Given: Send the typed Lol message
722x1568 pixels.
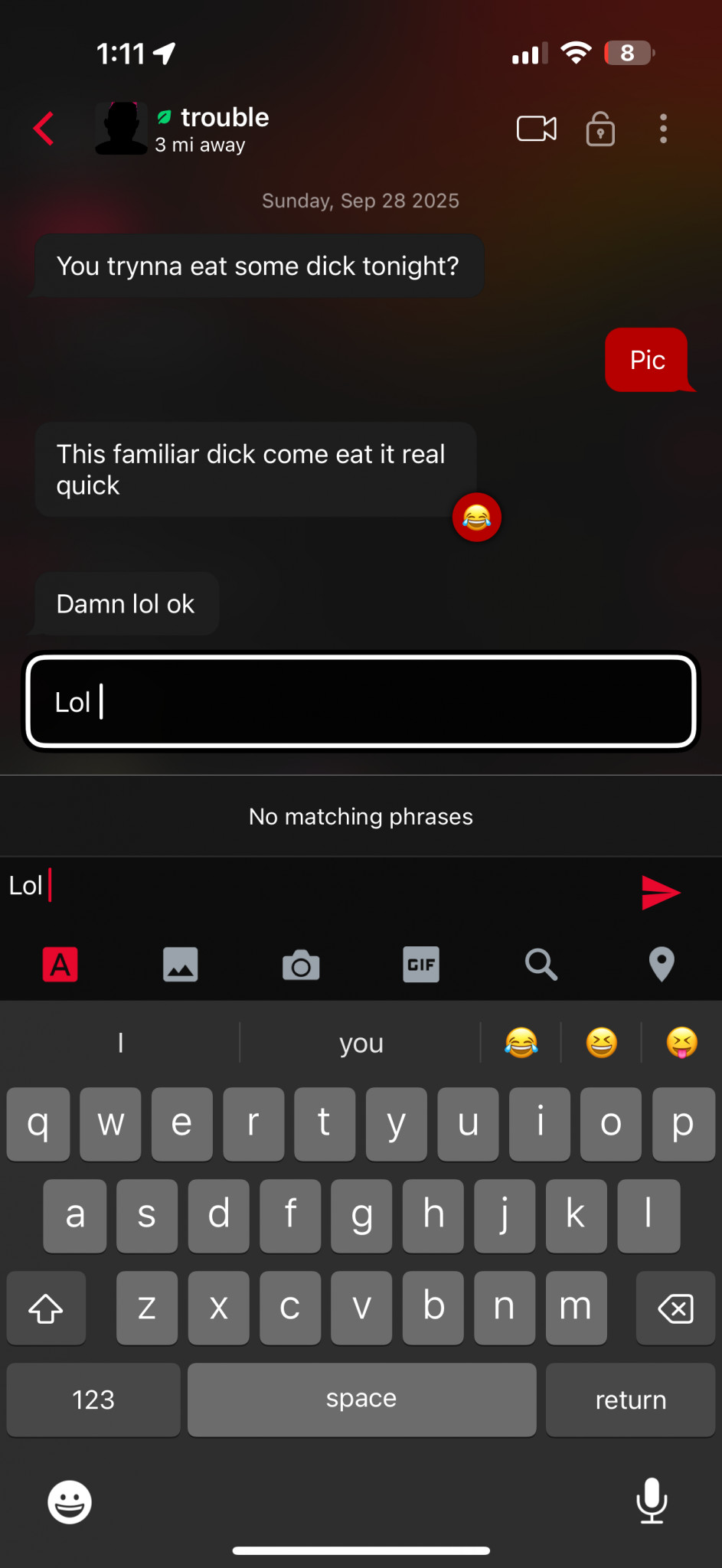Looking at the screenshot, I should pyautogui.click(x=660, y=892).
